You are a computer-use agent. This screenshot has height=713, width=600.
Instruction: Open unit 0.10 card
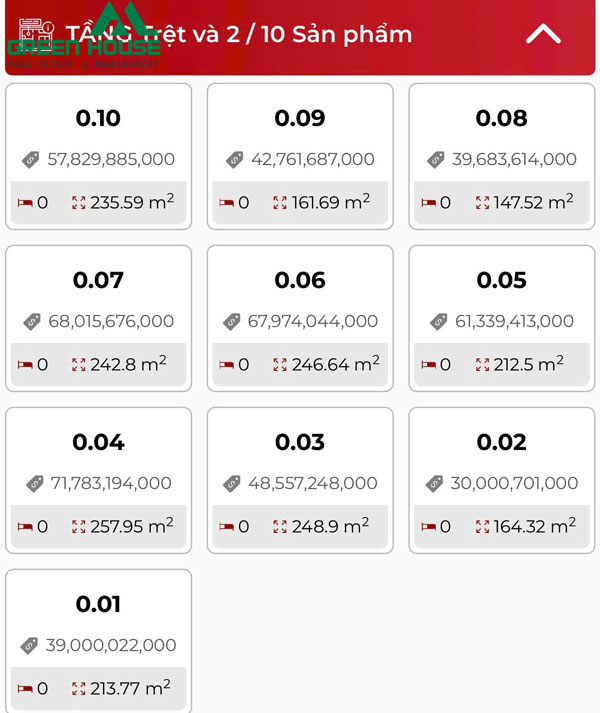[98, 155]
